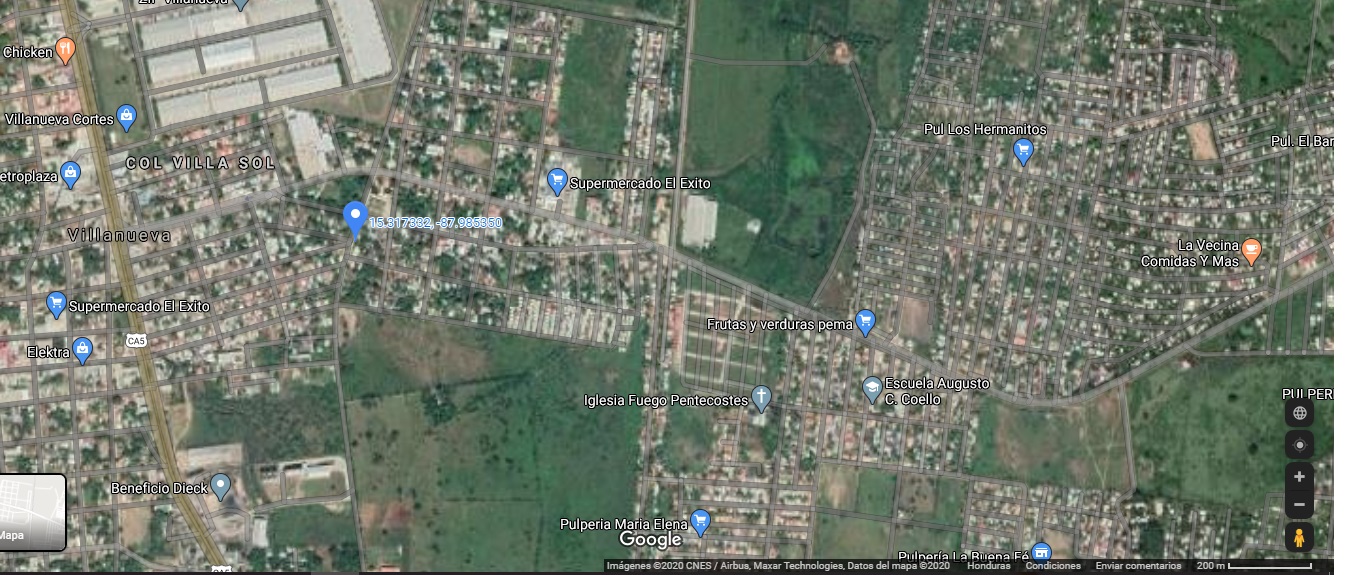1366x575 pixels.
Task: Open La Vecina Comidas Y Mas marker
Action: point(1251,250)
